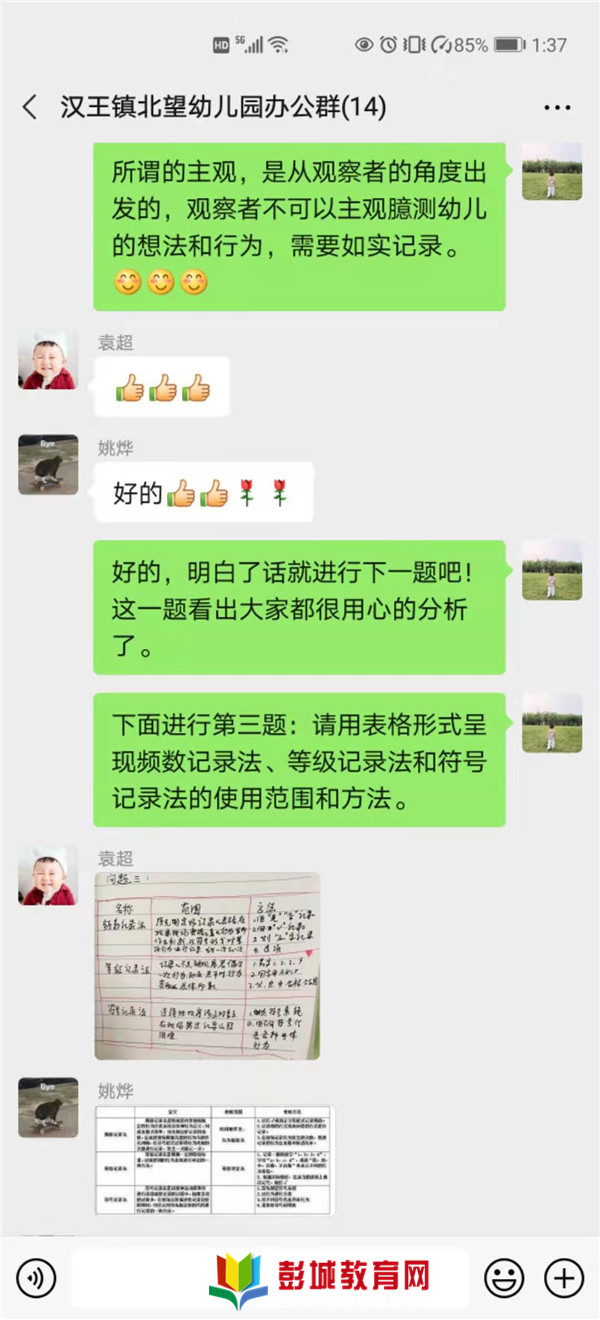Image resolution: width=600 pixels, height=1320 pixels.
Task: Open the group chat options menu
Action: (x=557, y=107)
